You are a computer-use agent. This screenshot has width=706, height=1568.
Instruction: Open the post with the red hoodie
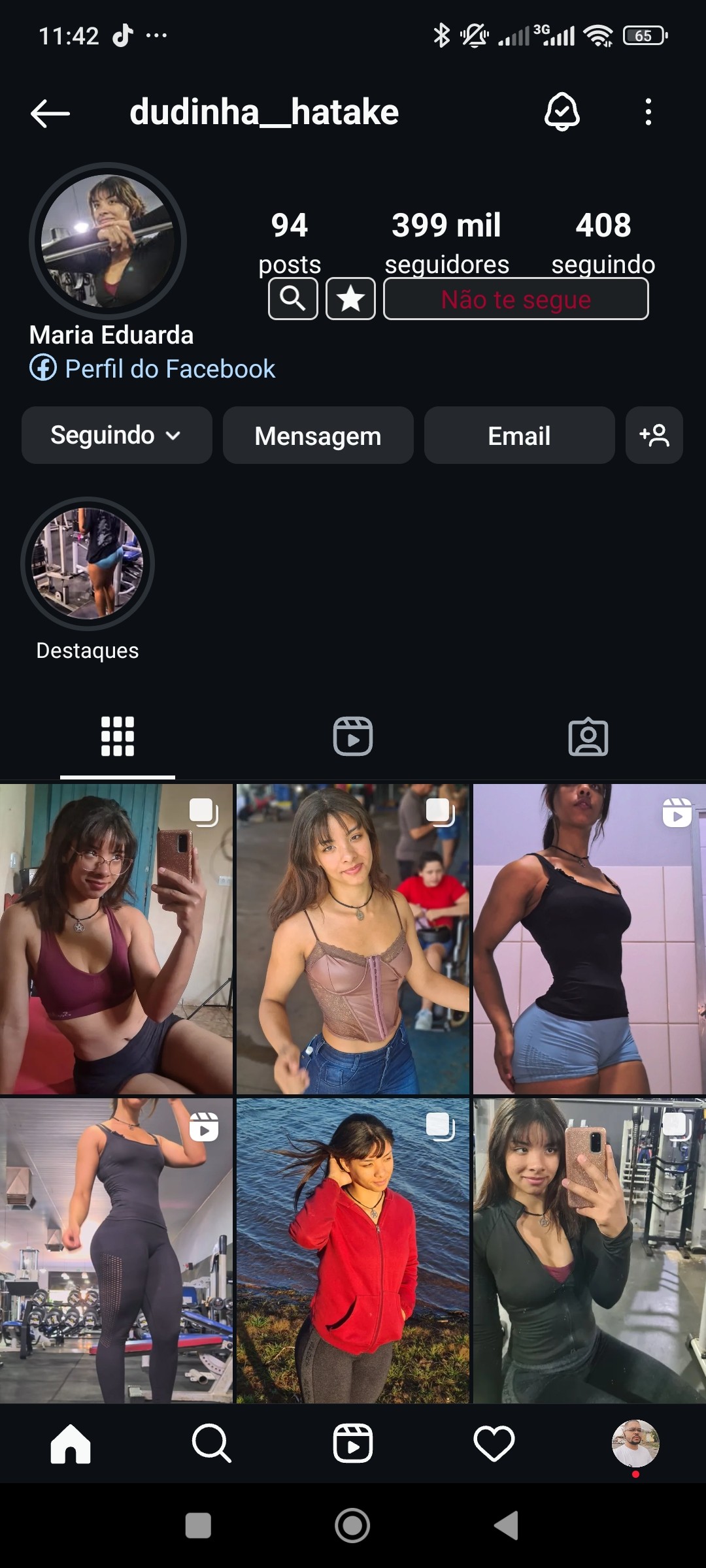click(353, 1250)
